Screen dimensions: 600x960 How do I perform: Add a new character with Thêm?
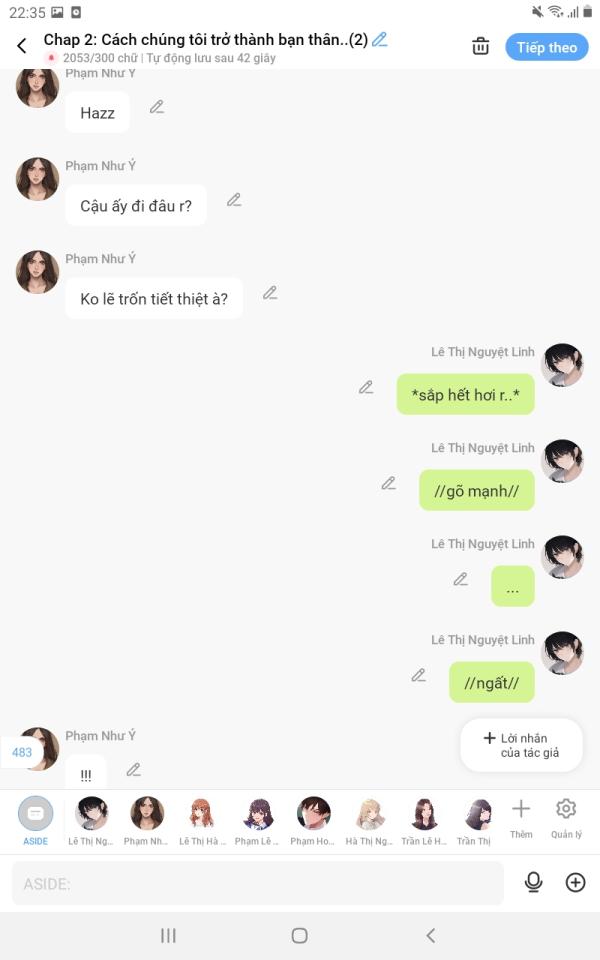tap(521, 816)
